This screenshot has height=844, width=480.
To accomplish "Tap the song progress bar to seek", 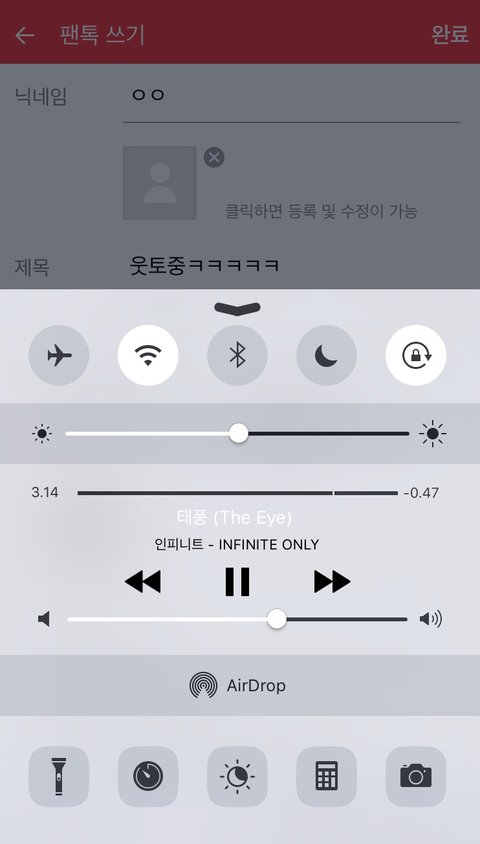I will pos(237,493).
